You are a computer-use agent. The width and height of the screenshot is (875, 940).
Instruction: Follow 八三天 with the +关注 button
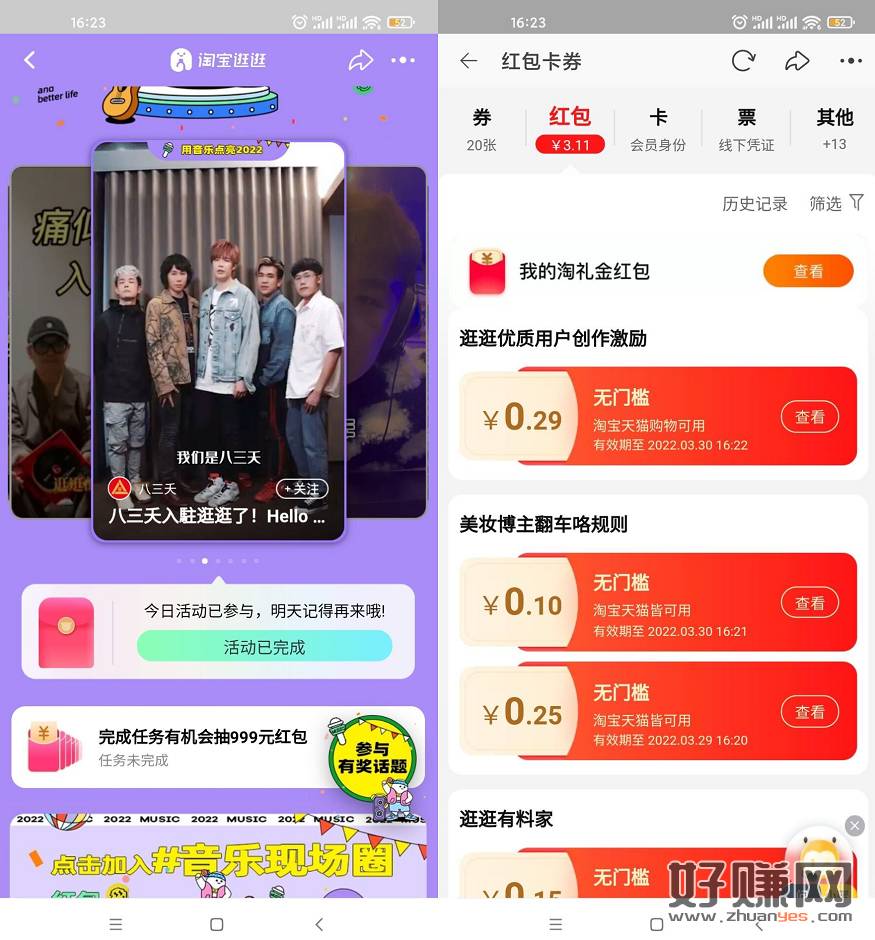(302, 489)
